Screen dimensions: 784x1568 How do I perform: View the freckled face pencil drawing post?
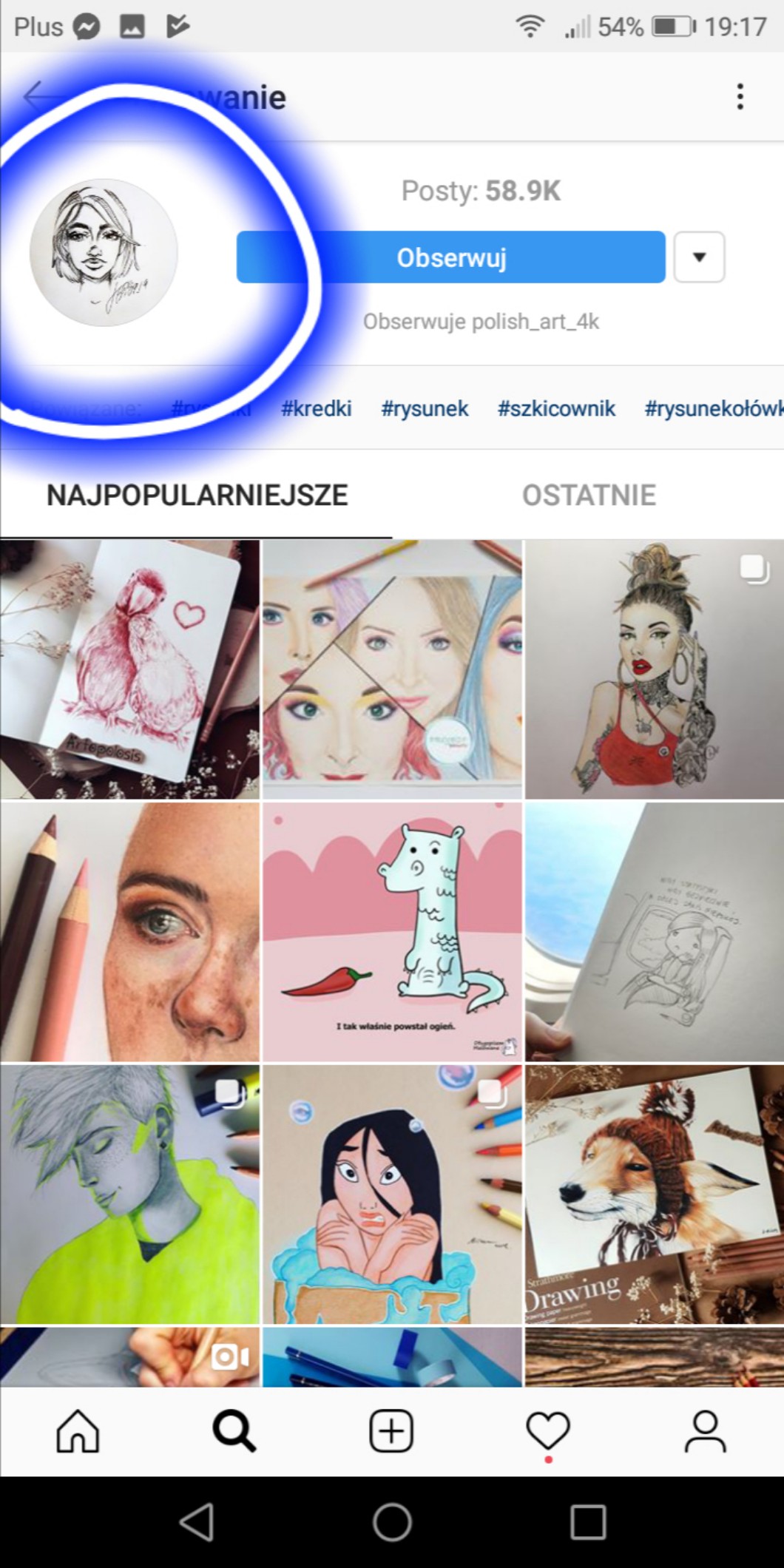(x=129, y=932)
